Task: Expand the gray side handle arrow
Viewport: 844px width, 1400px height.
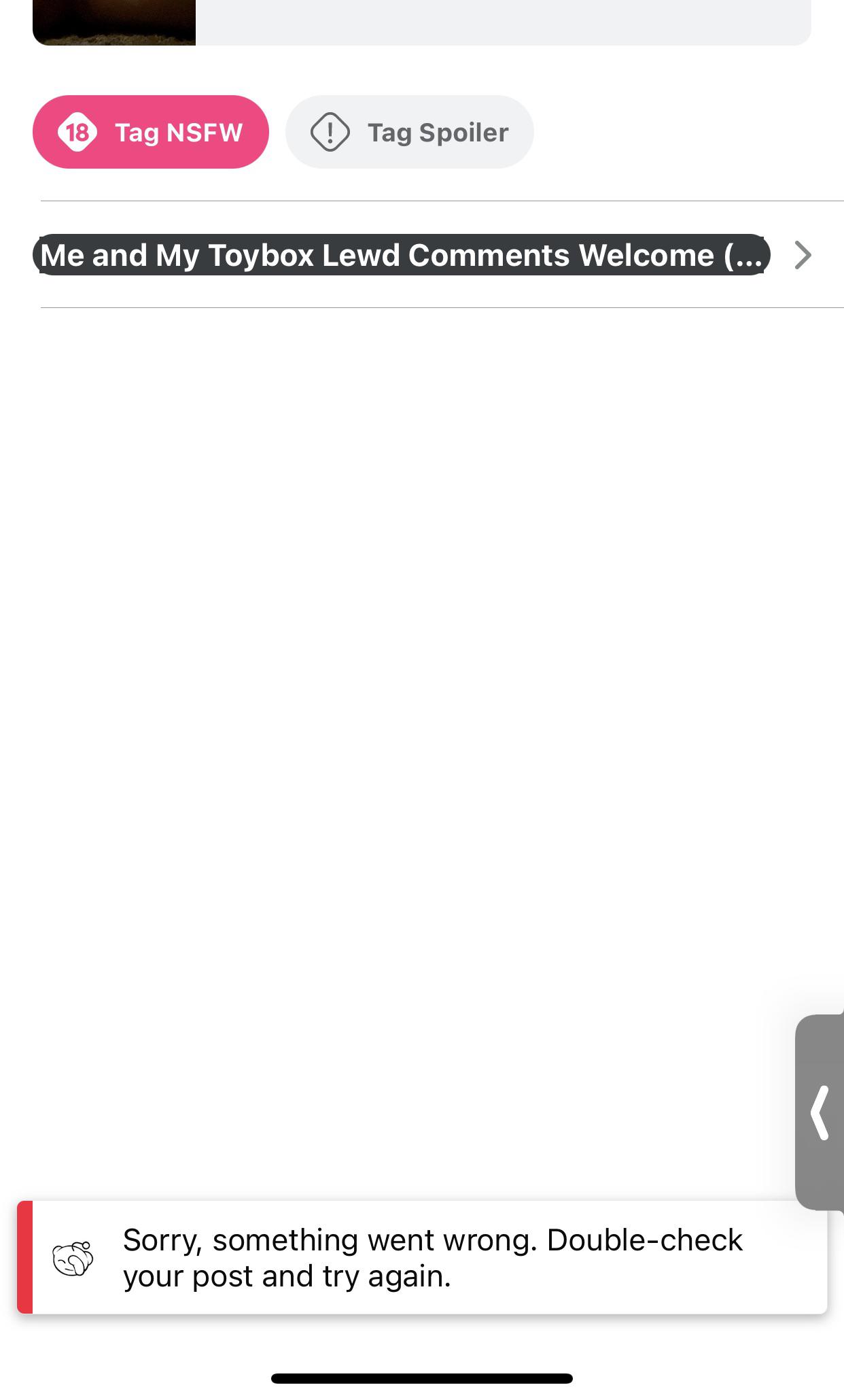Action: coord(820,1112)
